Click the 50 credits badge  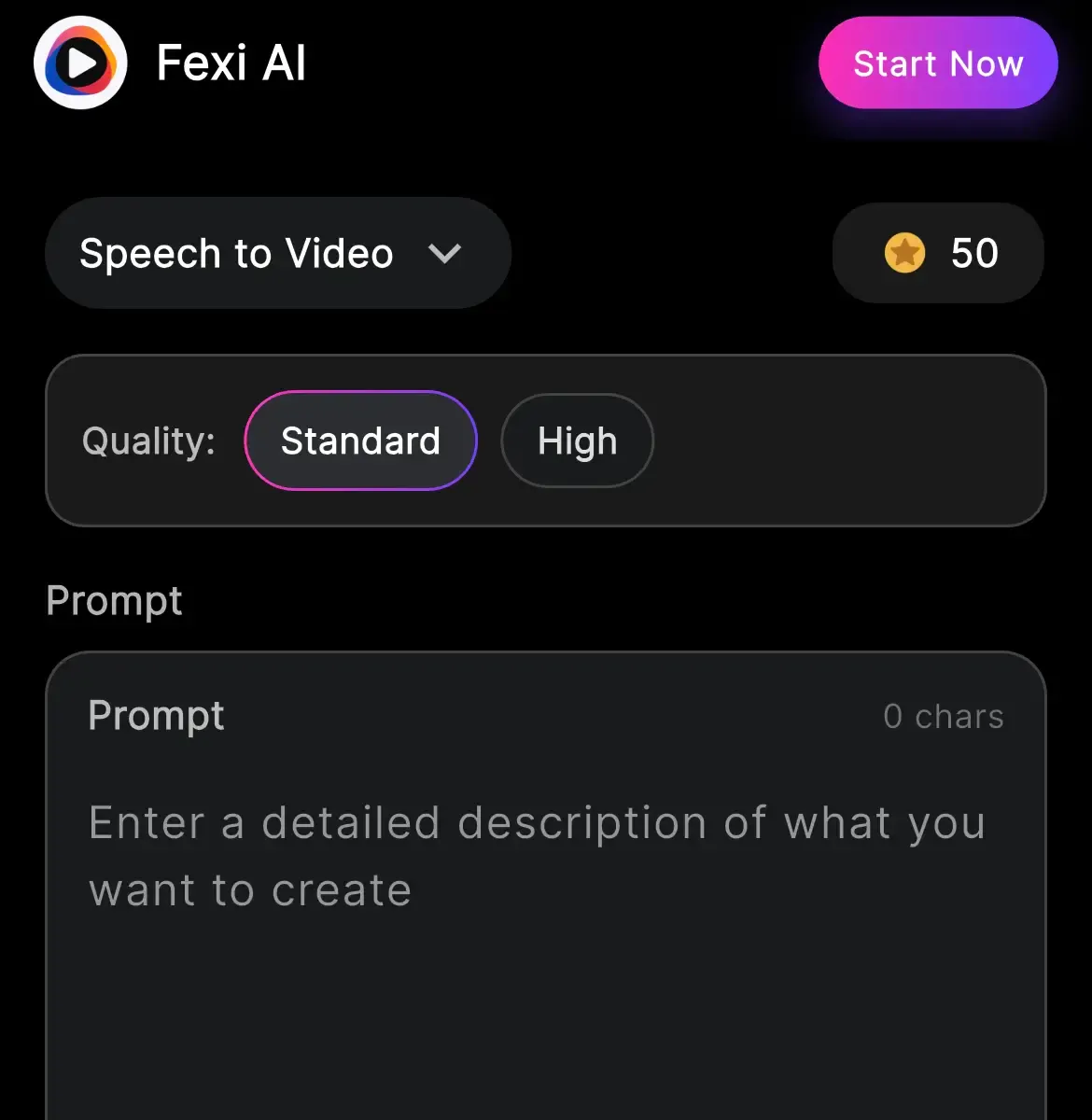938,253
